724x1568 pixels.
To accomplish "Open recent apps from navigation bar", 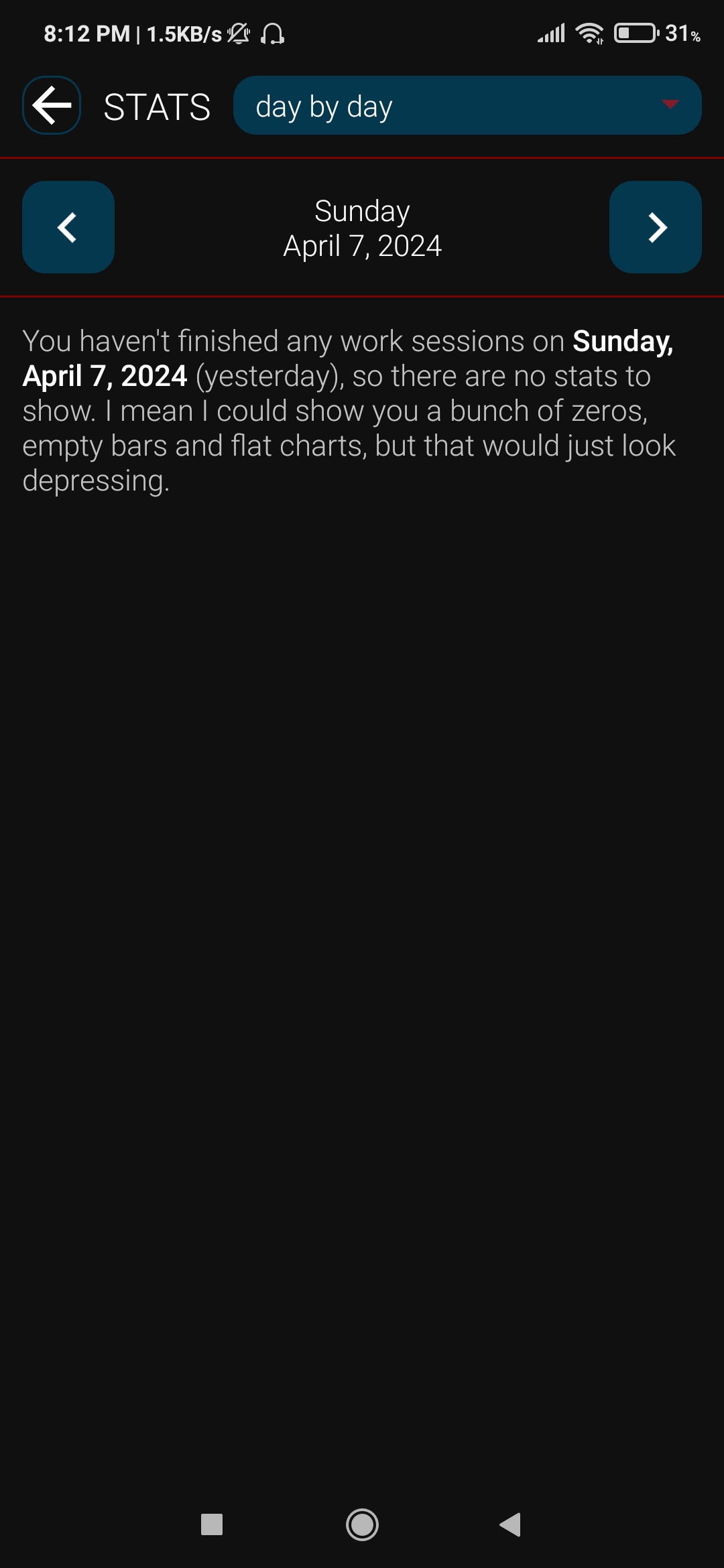I will (212, 1524).
